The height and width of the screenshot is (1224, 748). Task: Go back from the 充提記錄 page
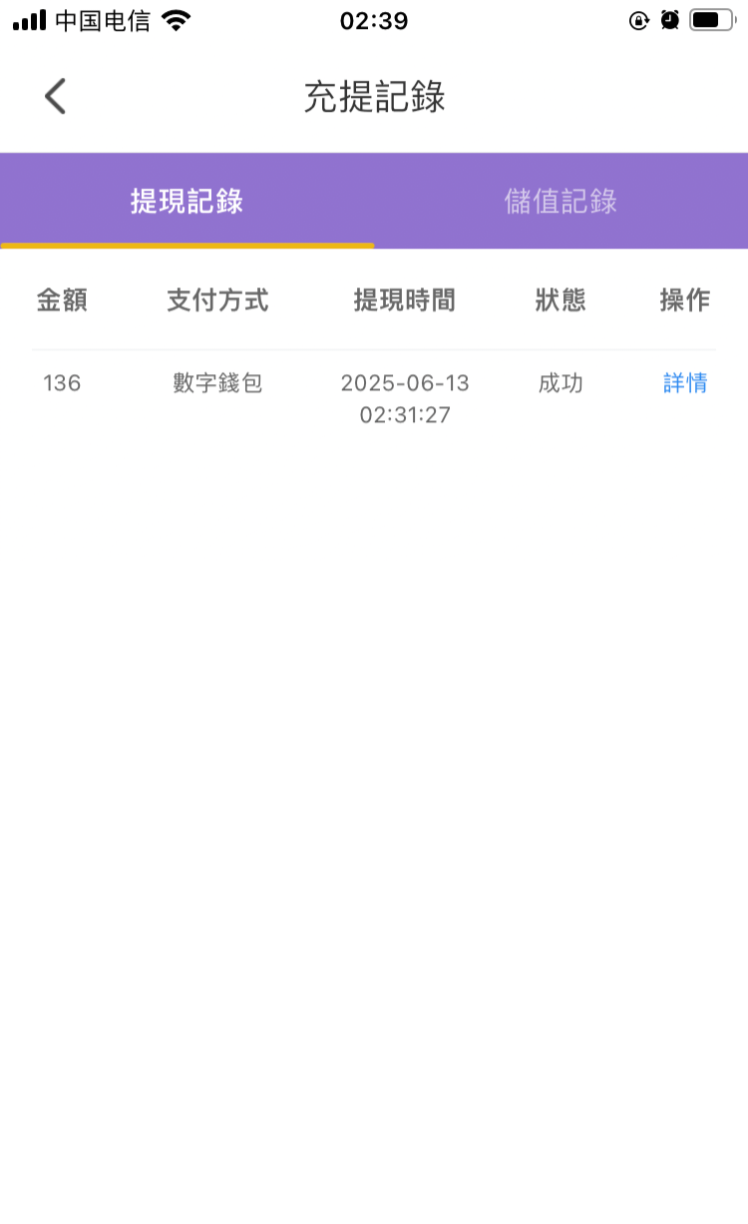point(55,97)
